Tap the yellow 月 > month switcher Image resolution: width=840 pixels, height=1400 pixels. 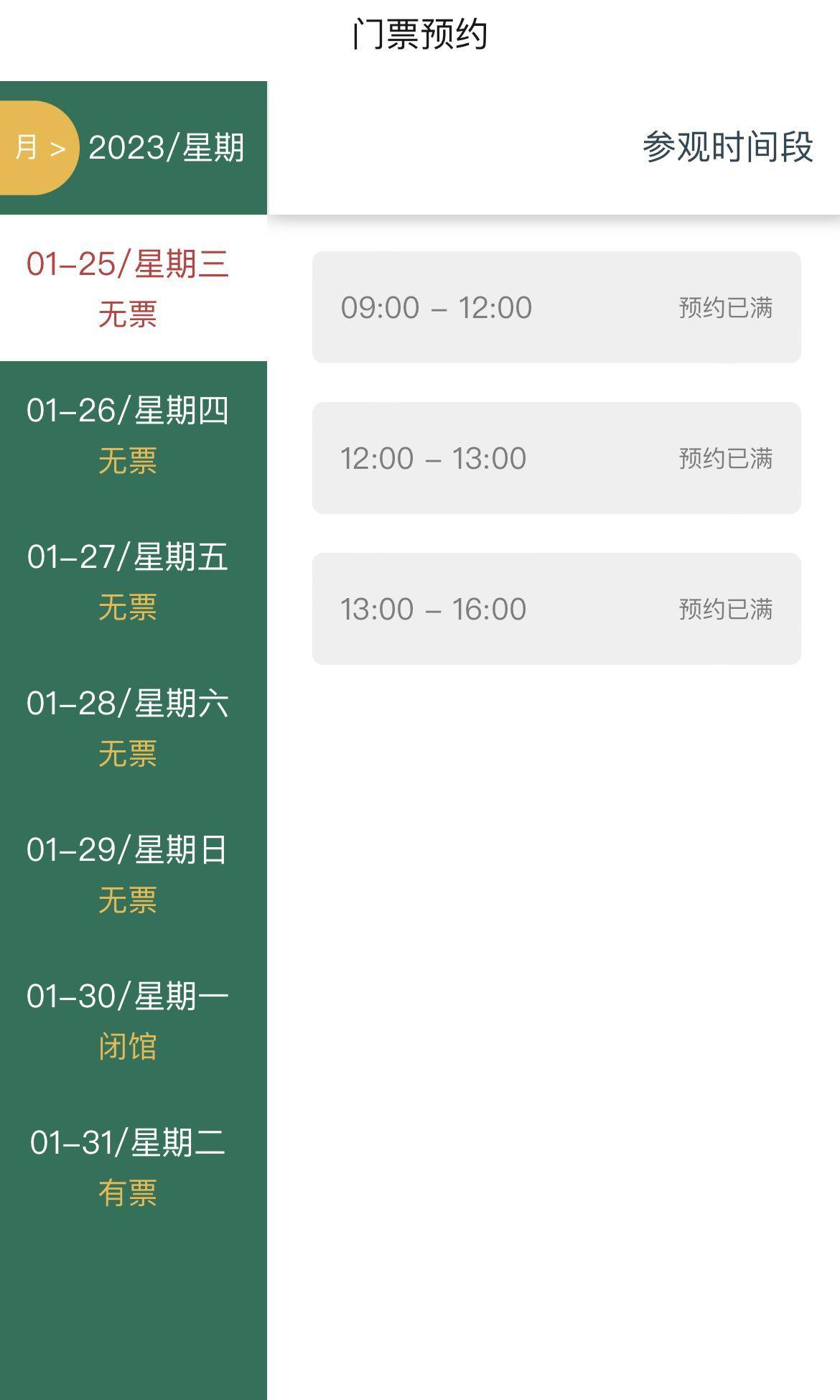pos(39,148)
